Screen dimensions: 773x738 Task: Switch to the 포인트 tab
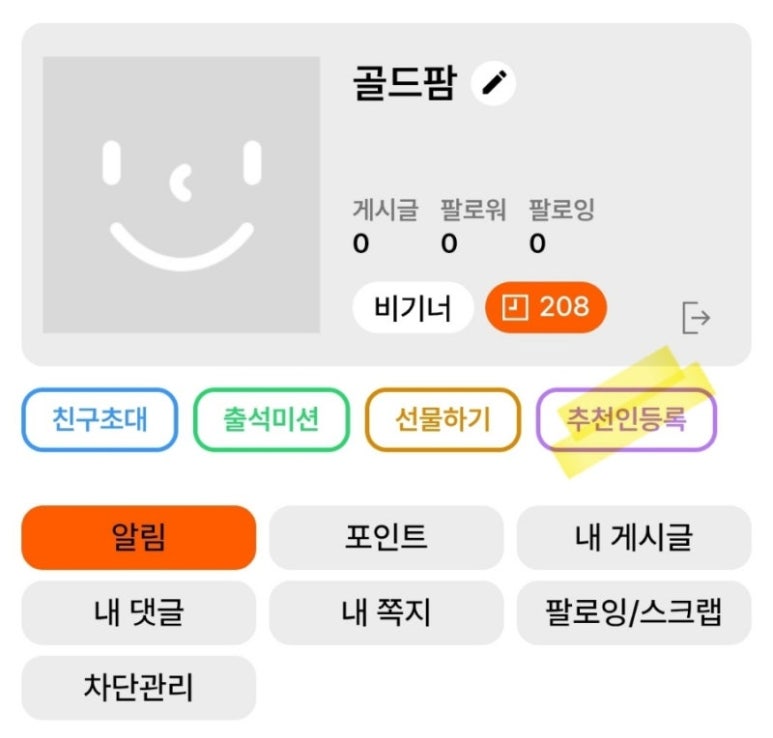(386, 537)
